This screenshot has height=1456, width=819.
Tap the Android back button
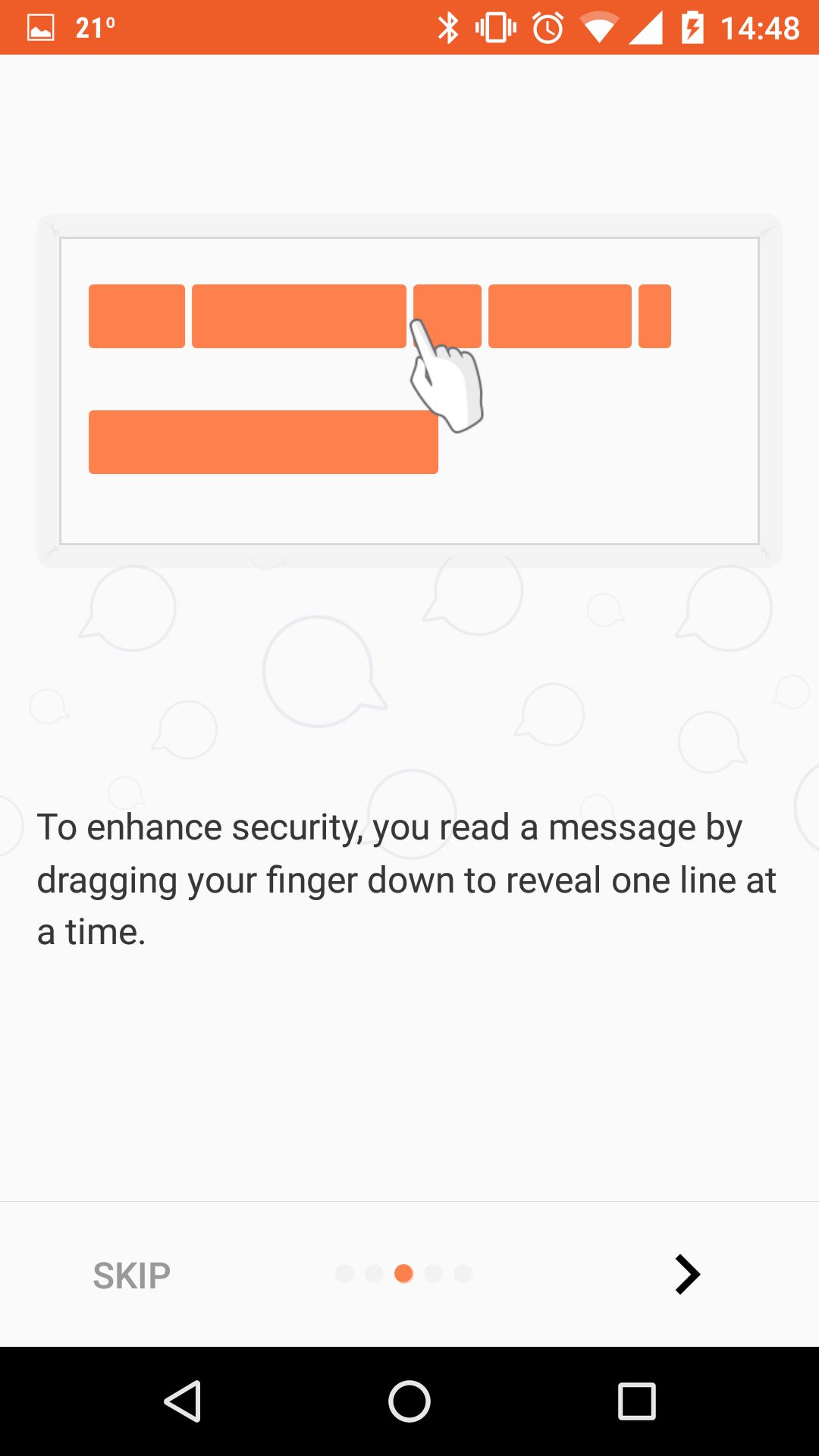183,1401
